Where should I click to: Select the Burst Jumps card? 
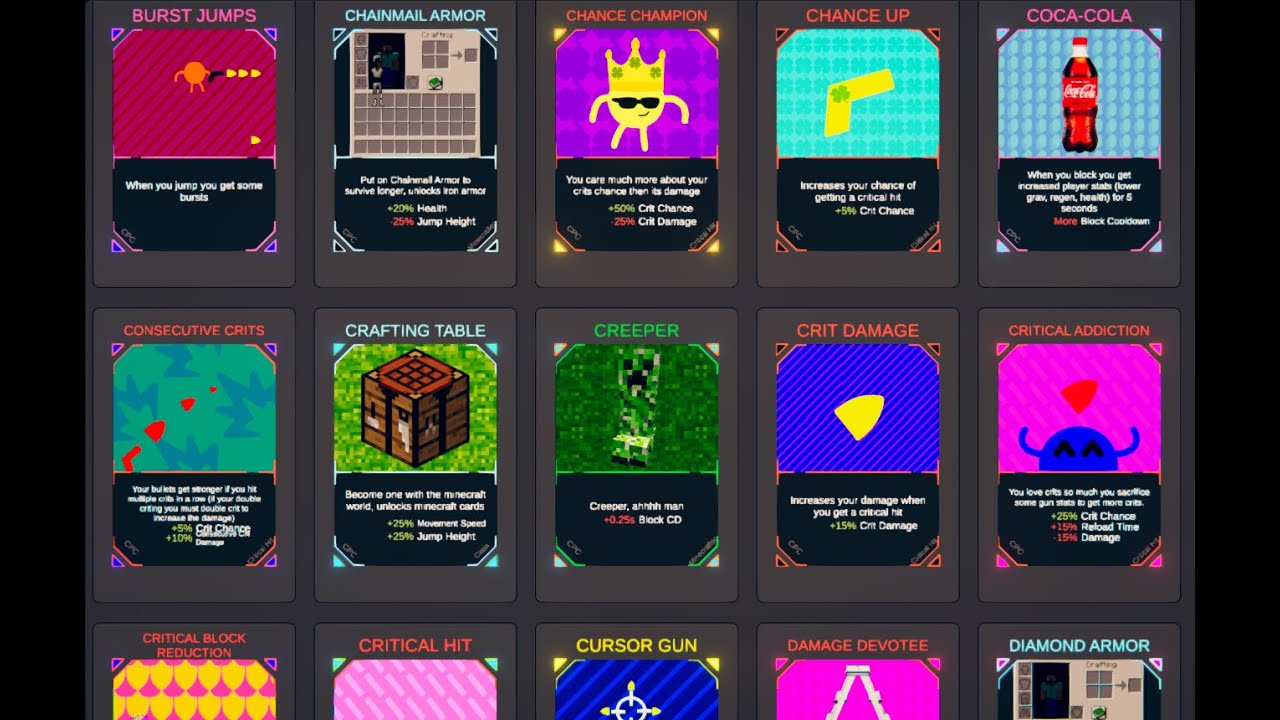tap(194, 140)
